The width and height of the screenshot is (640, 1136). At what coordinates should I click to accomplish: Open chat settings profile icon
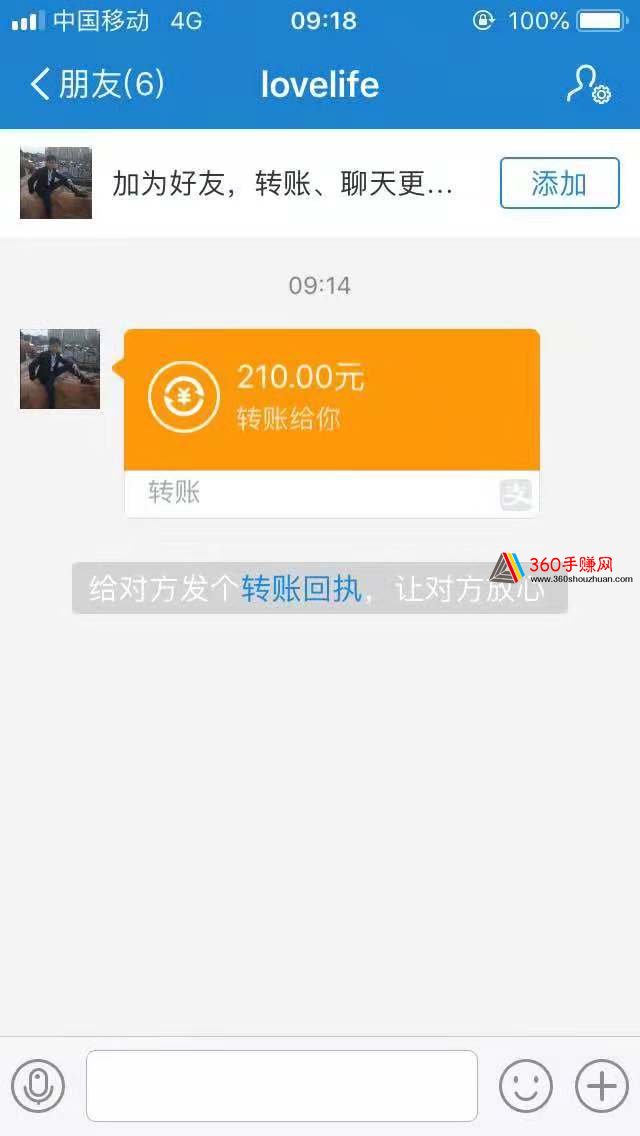(587, 85)
